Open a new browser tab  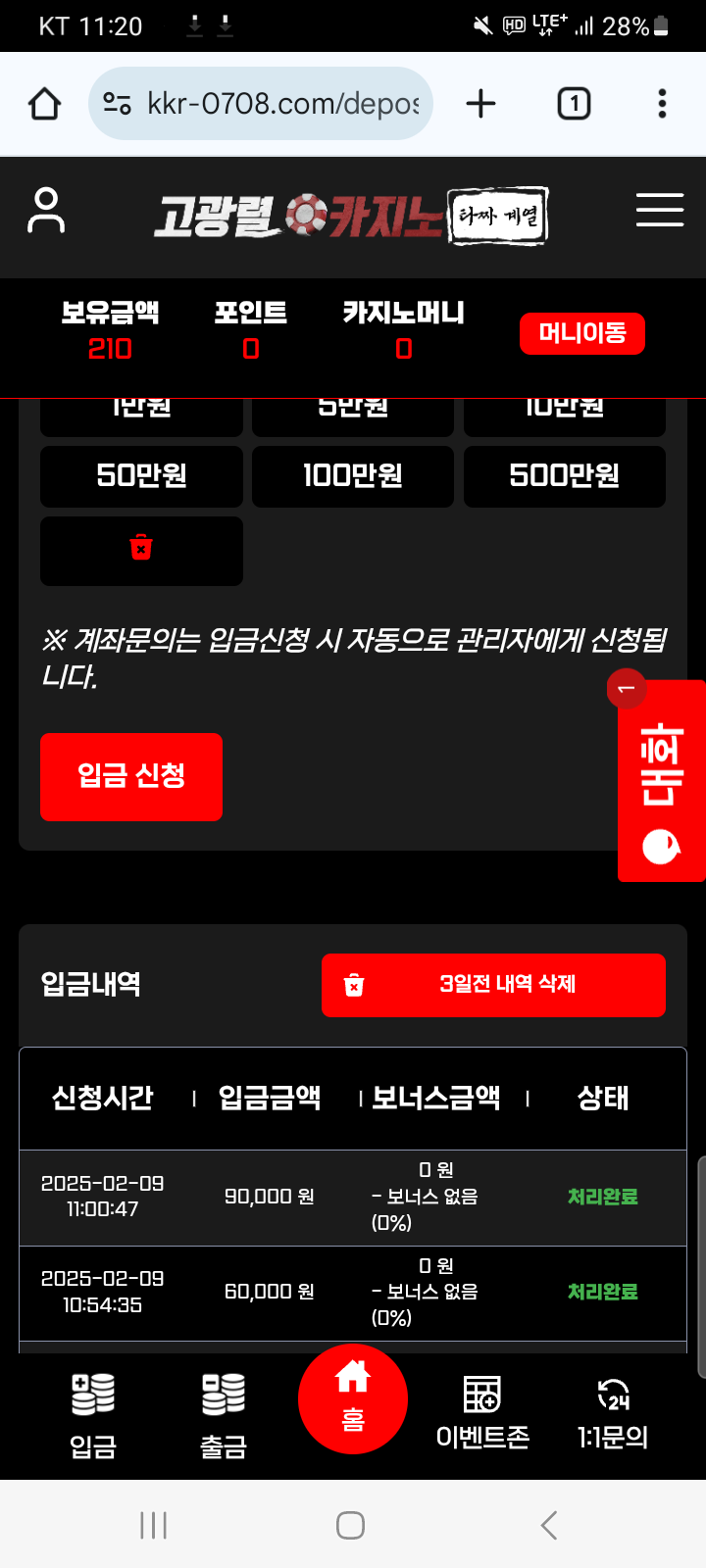point(480,104)
